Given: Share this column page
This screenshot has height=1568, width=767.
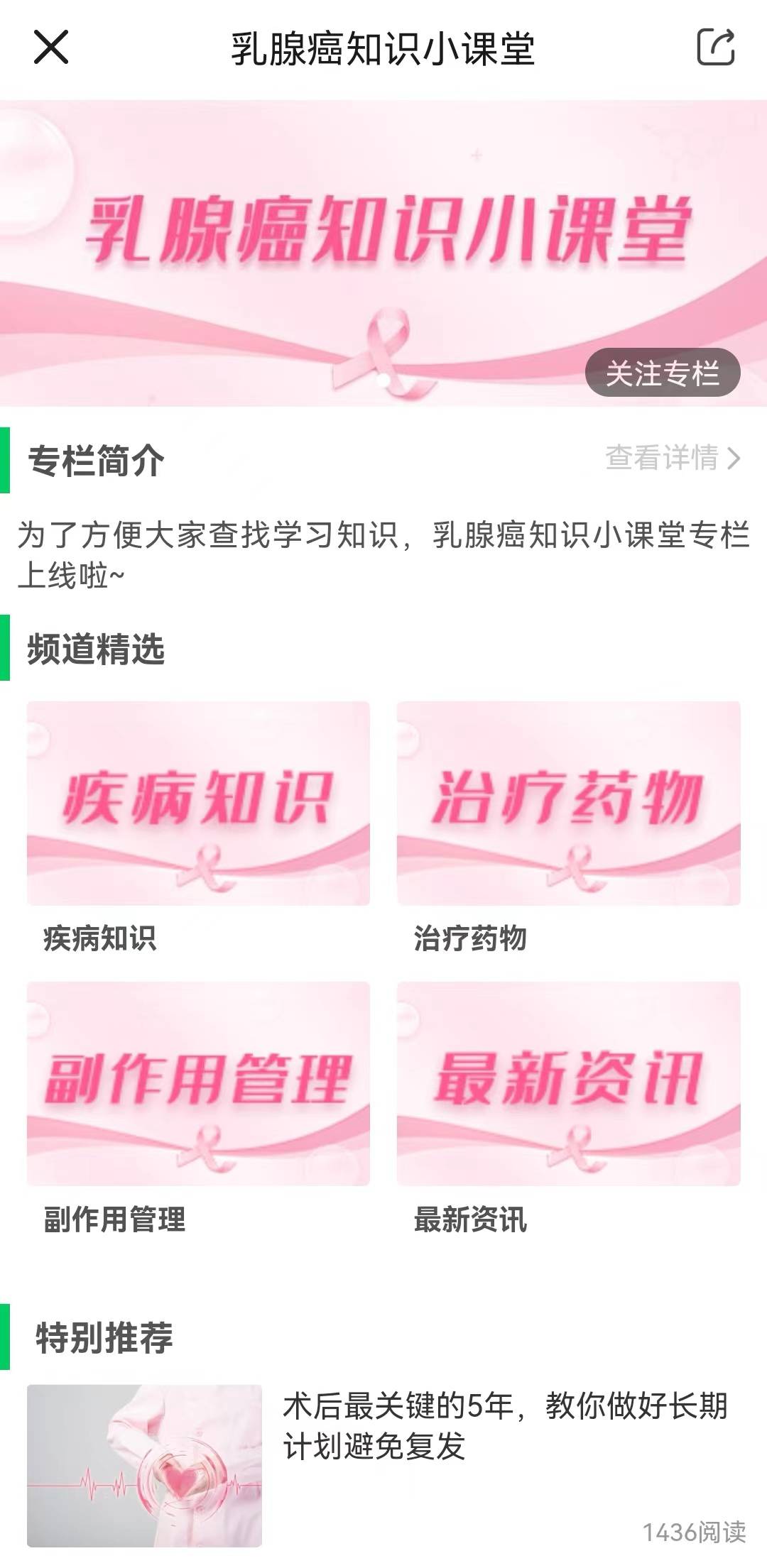Looking at the screenshot, I should click(x=715, y=48).
